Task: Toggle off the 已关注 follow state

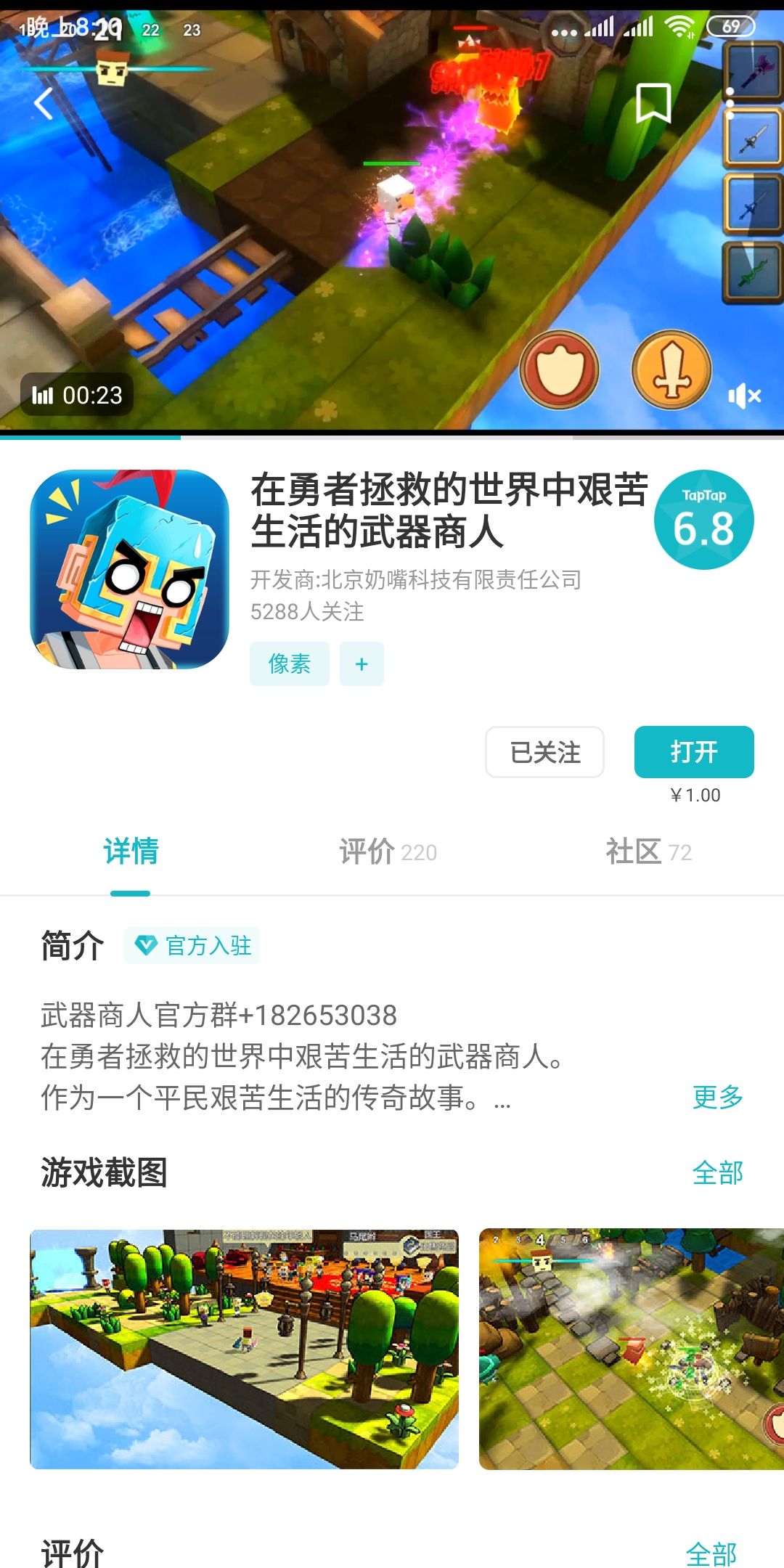Action: tap(544, 753)
